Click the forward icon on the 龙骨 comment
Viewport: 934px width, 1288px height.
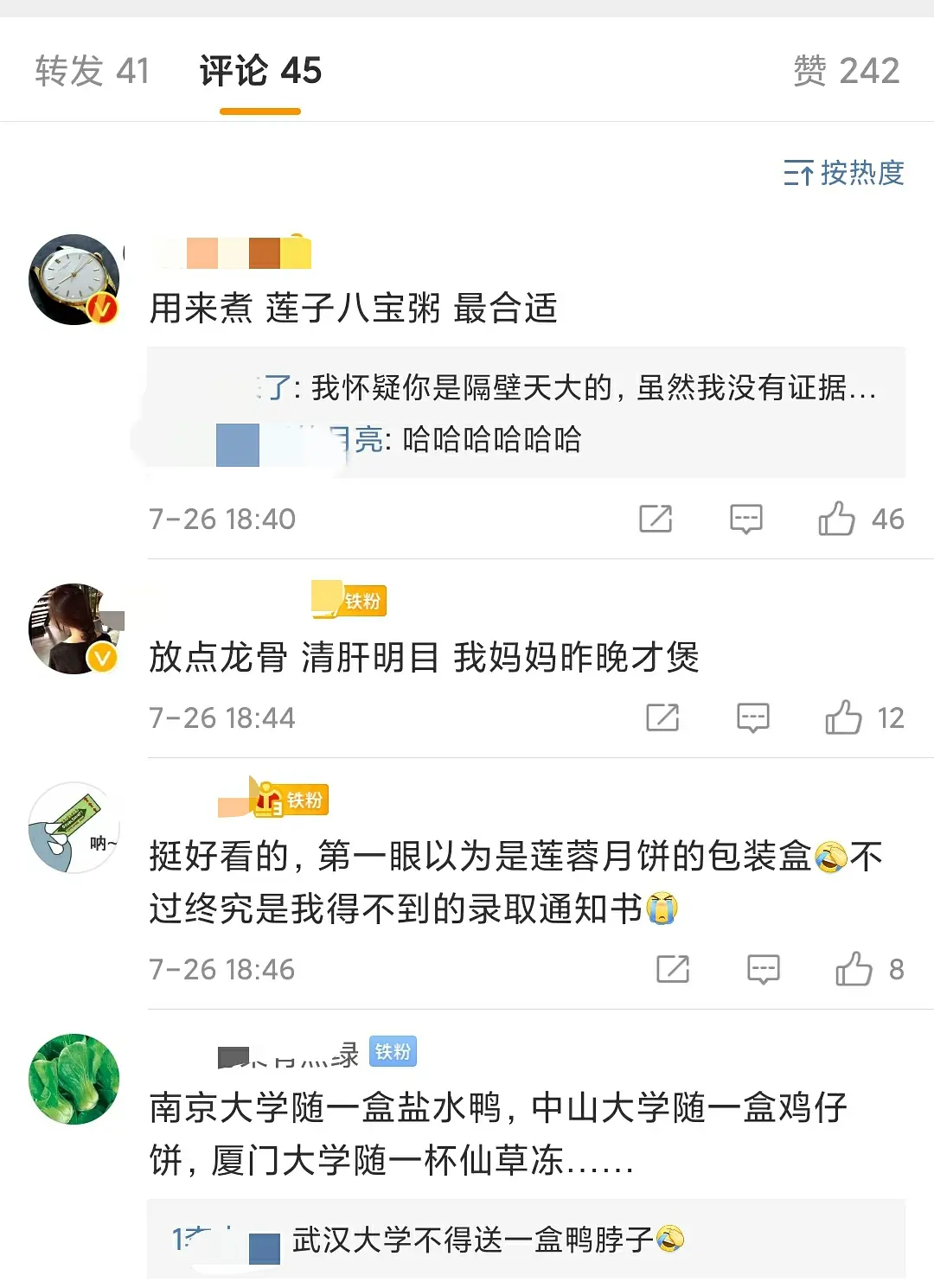click(x=663, y=717)
